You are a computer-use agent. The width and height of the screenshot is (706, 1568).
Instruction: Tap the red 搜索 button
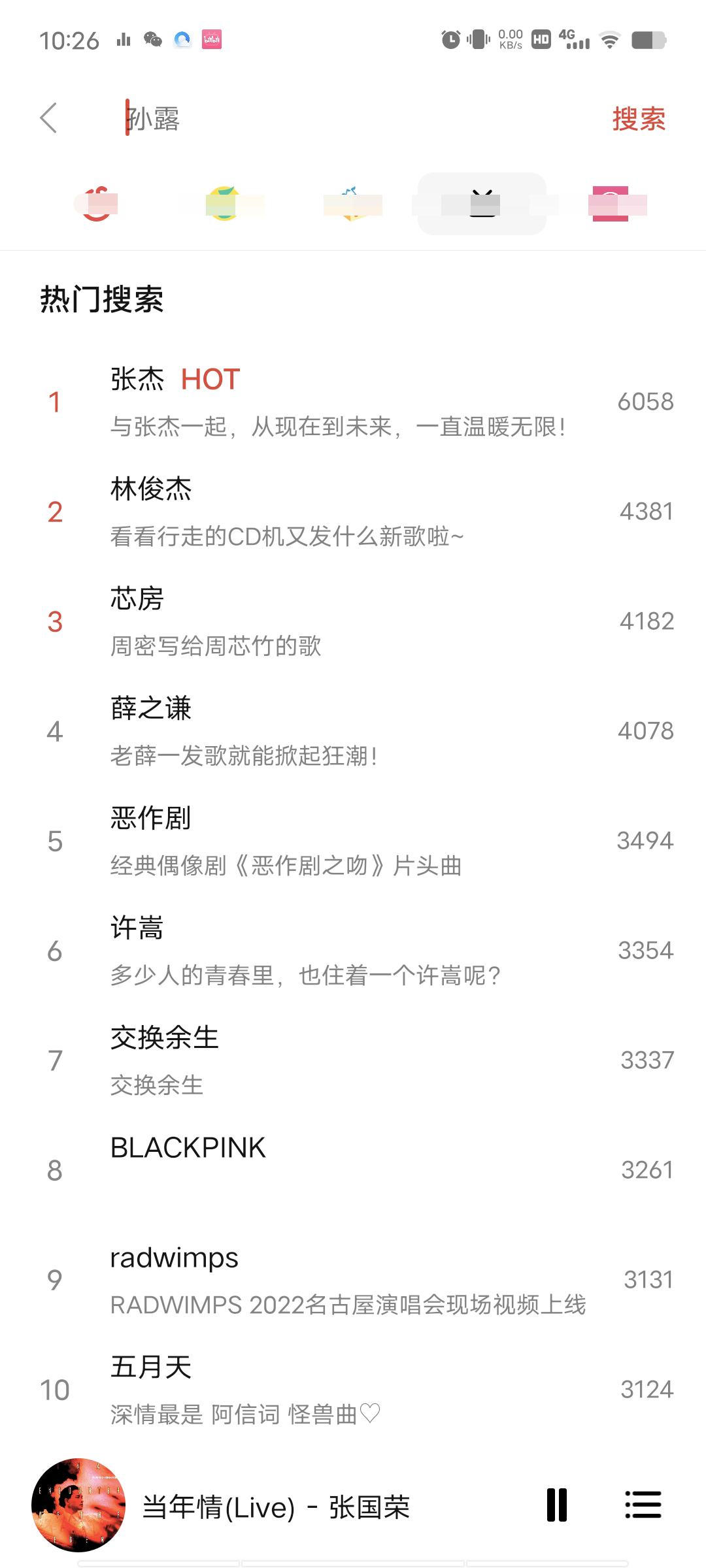(x=639, y=119)
